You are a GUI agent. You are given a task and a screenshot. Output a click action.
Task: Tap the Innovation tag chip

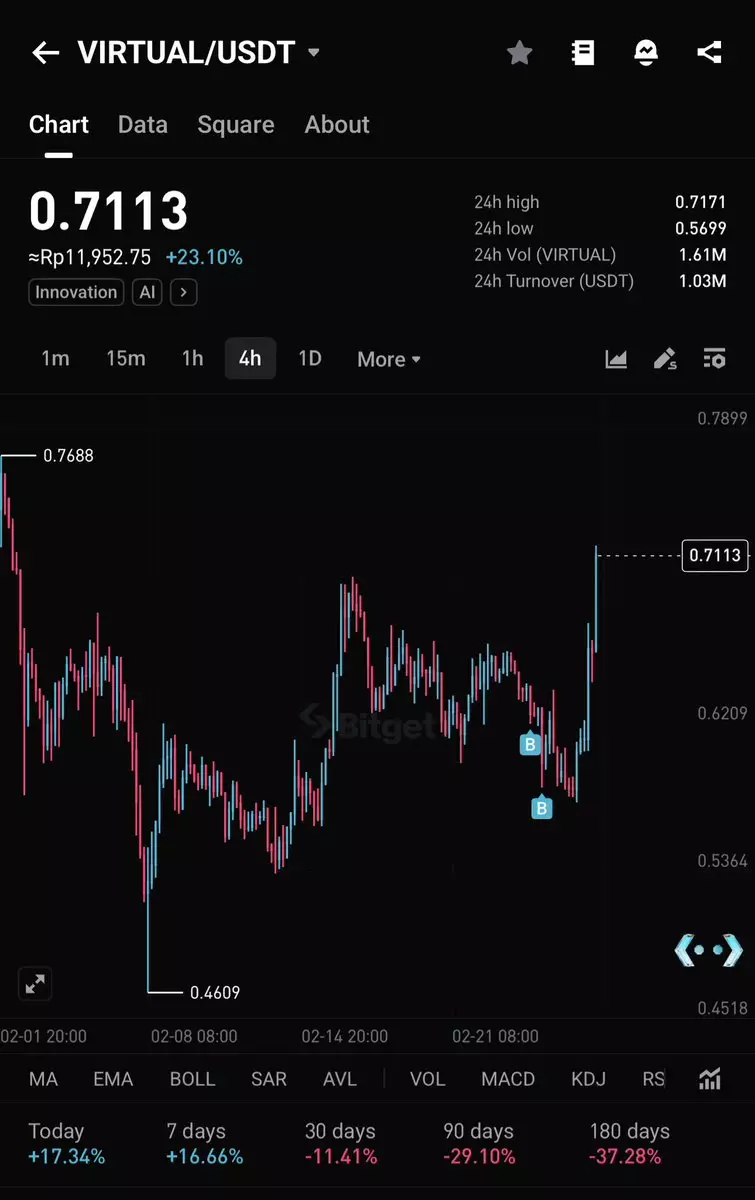(76, 292)
